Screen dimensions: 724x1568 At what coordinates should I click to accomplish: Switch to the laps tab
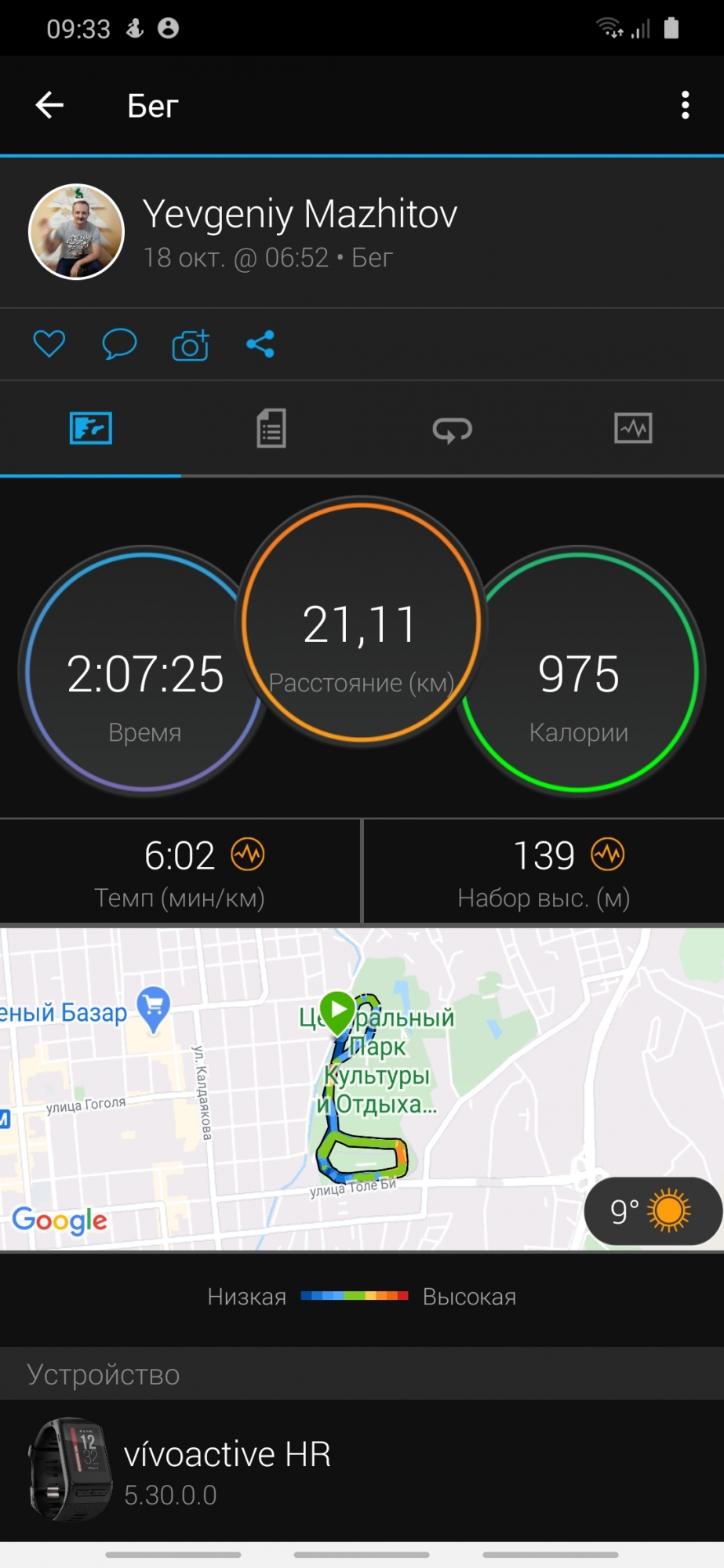(x=453, y=429)
